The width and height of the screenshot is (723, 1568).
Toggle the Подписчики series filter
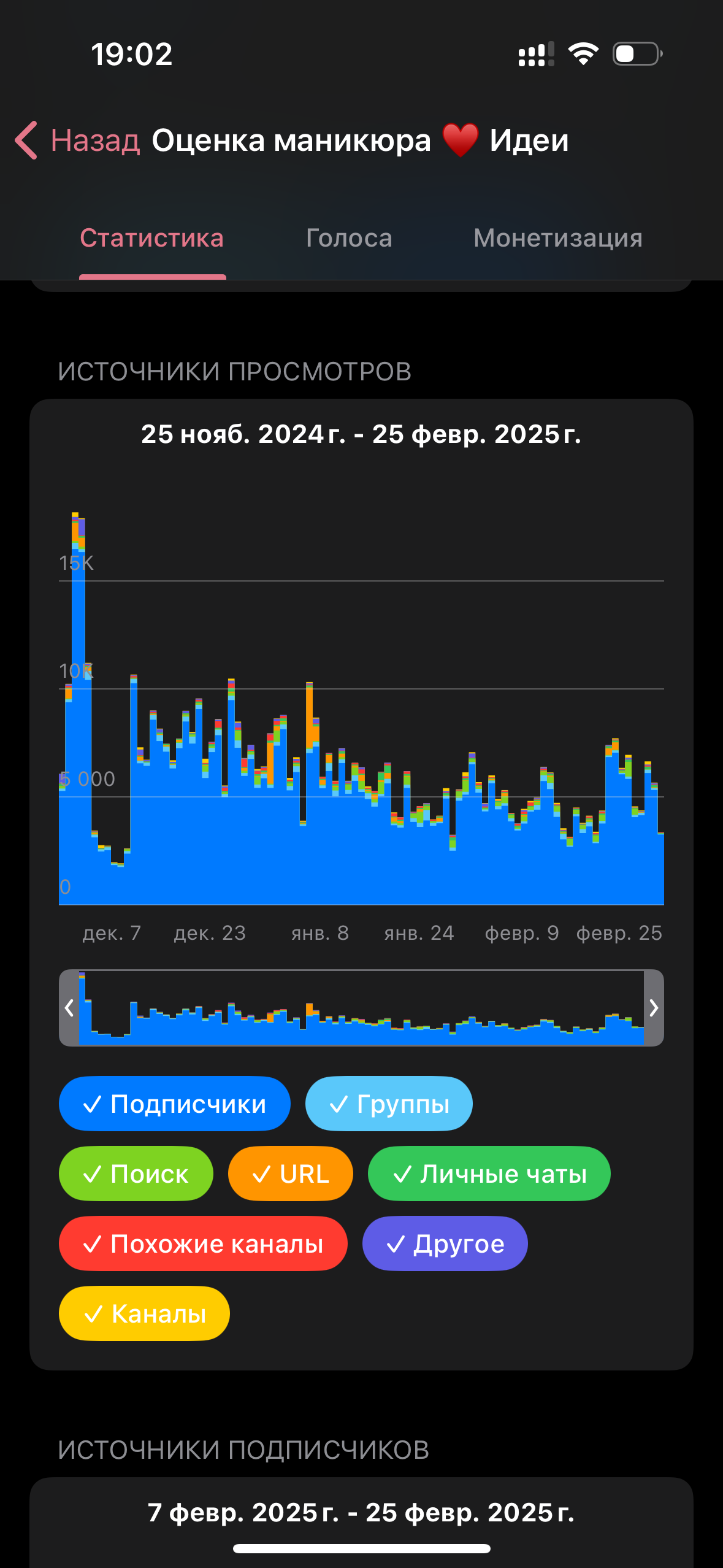175,1104
